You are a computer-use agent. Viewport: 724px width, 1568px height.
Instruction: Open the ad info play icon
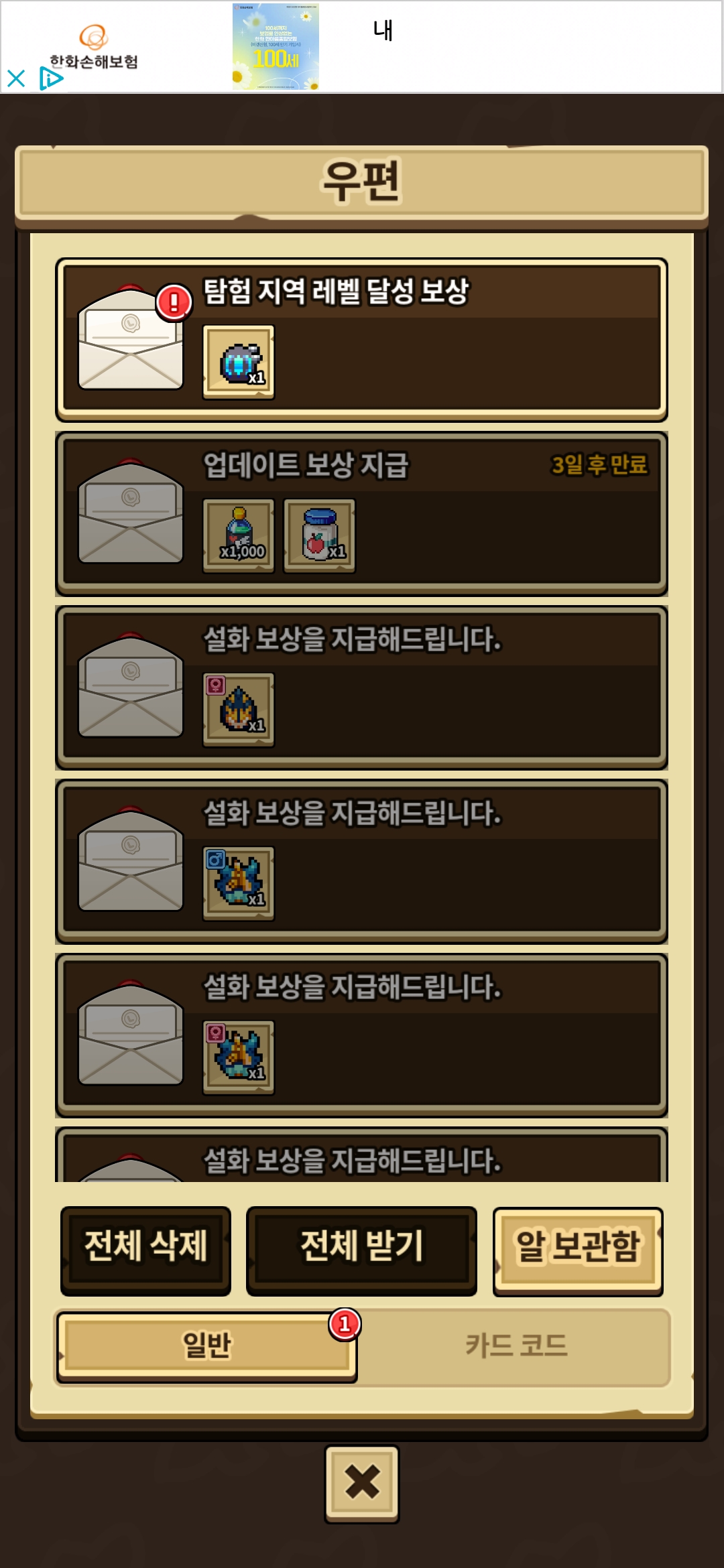(51, 78)
